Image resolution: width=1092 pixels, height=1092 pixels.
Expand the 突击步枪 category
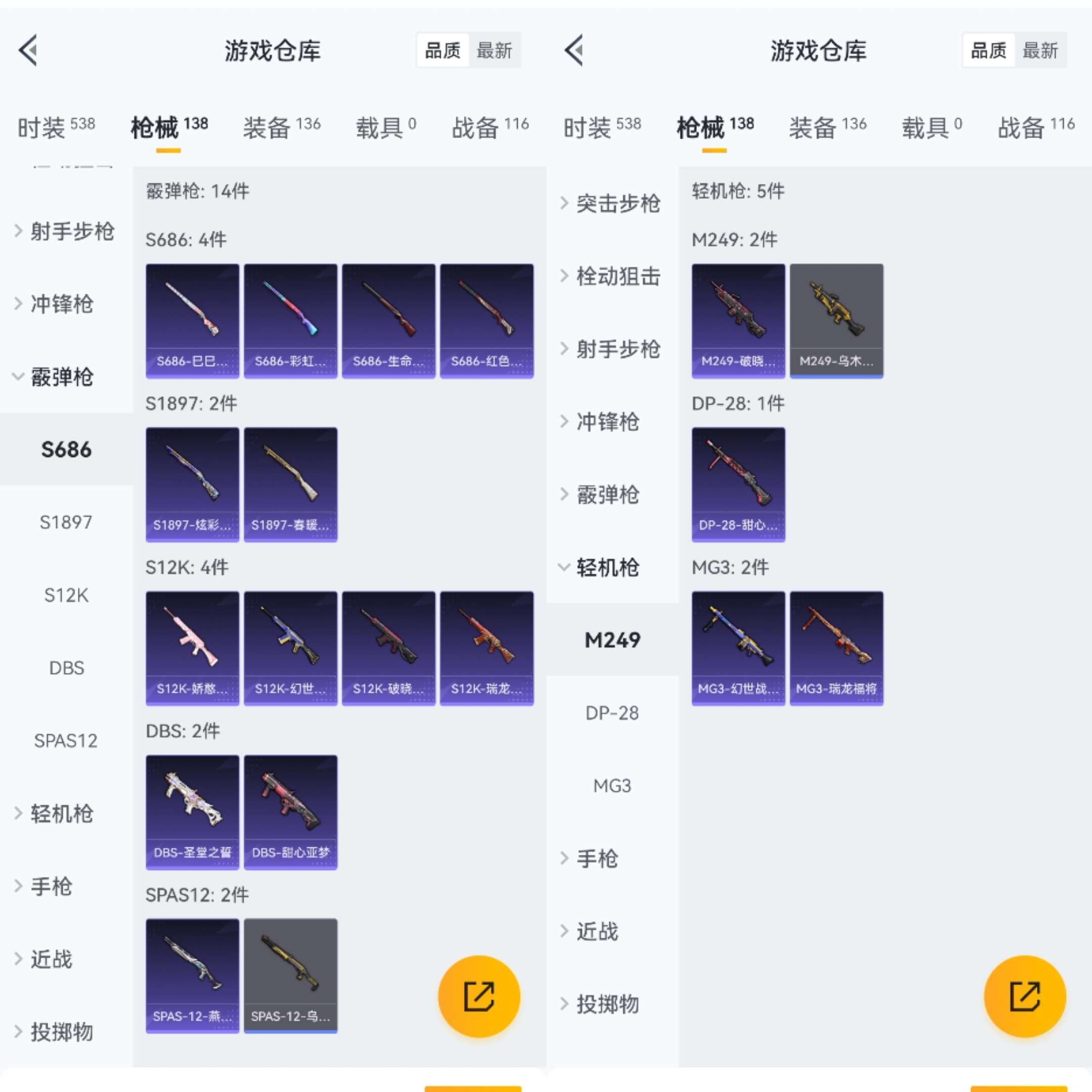coord(617,203)
